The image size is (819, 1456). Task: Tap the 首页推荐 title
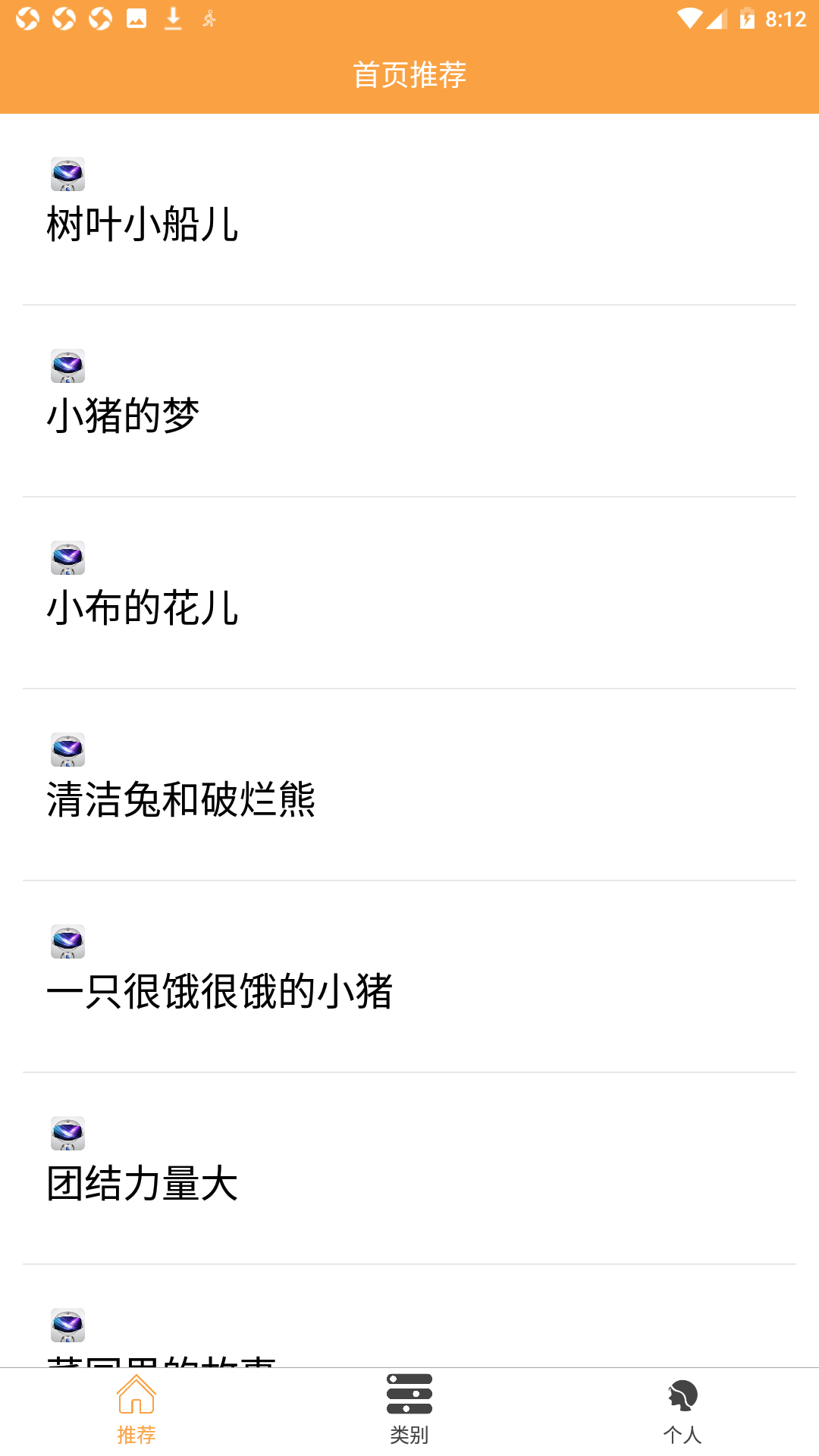pyautogui.click(x=409, y=75)
